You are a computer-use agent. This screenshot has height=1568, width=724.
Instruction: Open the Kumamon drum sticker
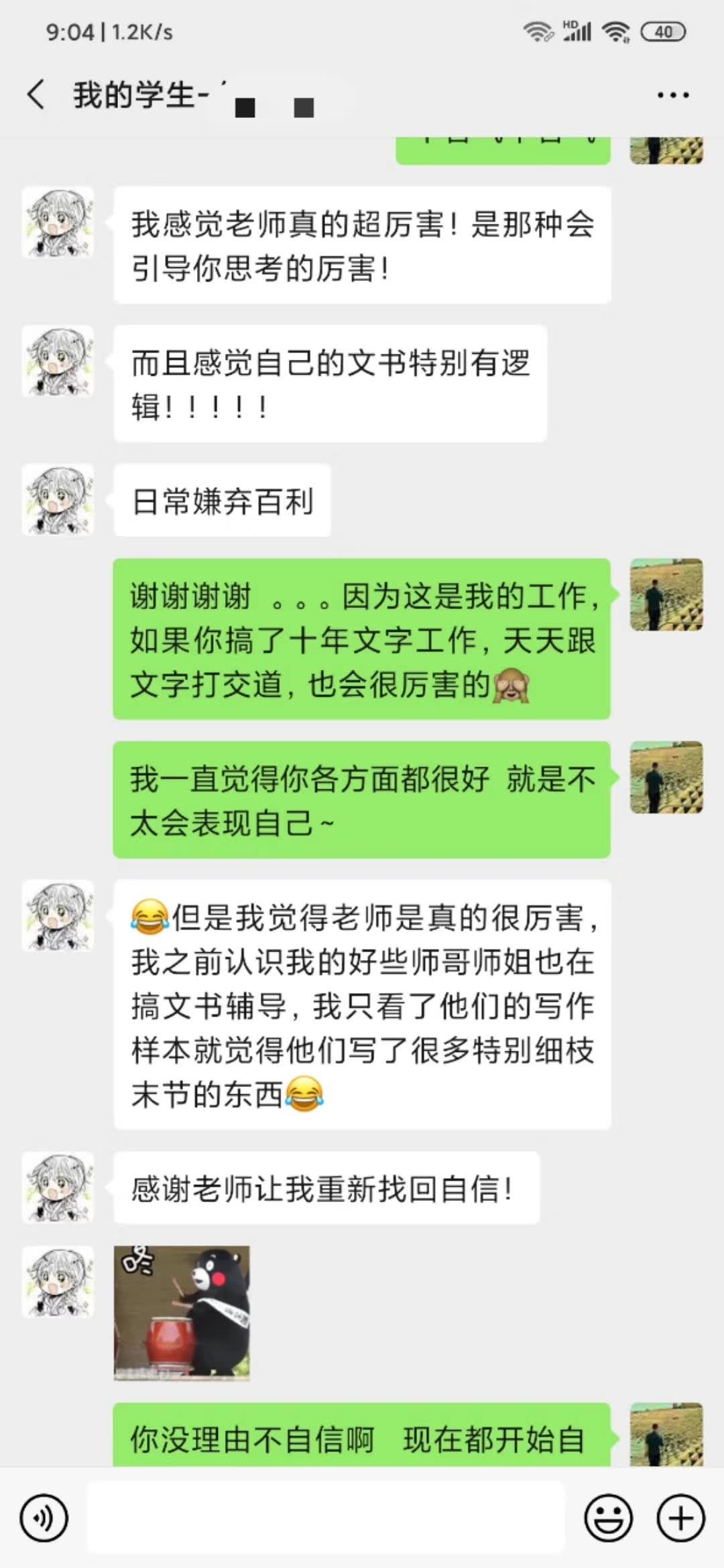[x=182, y=1313]
